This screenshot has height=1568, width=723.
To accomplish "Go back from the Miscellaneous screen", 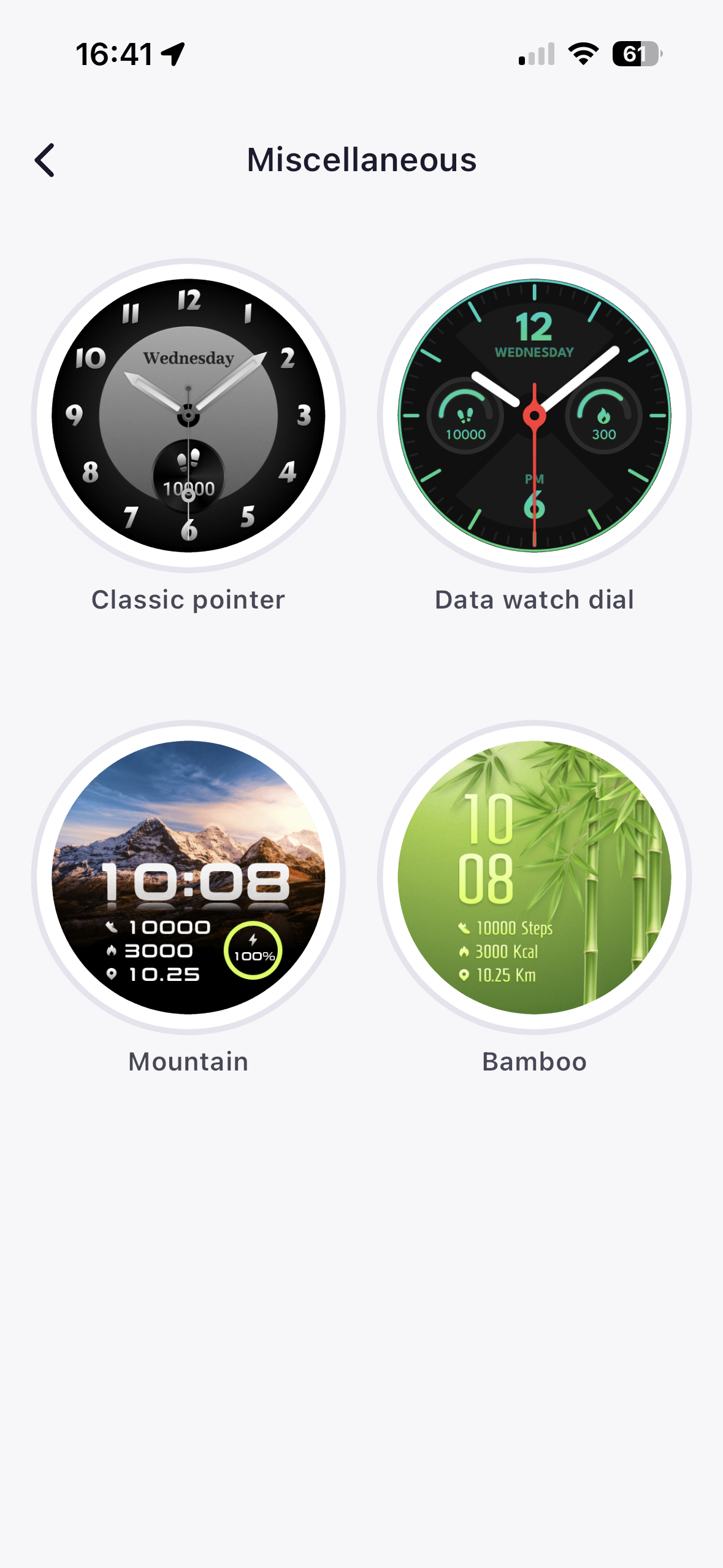I will (45, 160).
